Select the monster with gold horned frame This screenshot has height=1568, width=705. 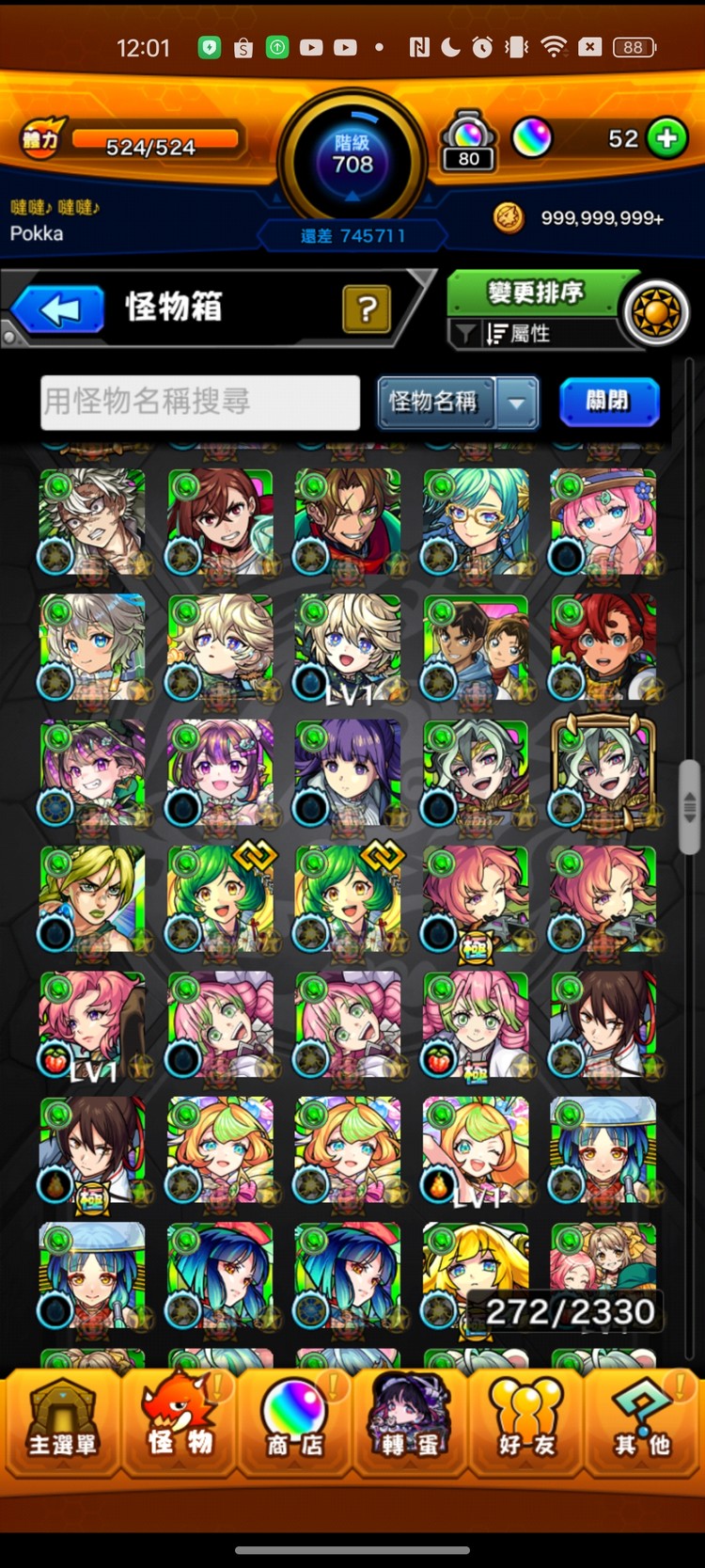pos(603,773)
